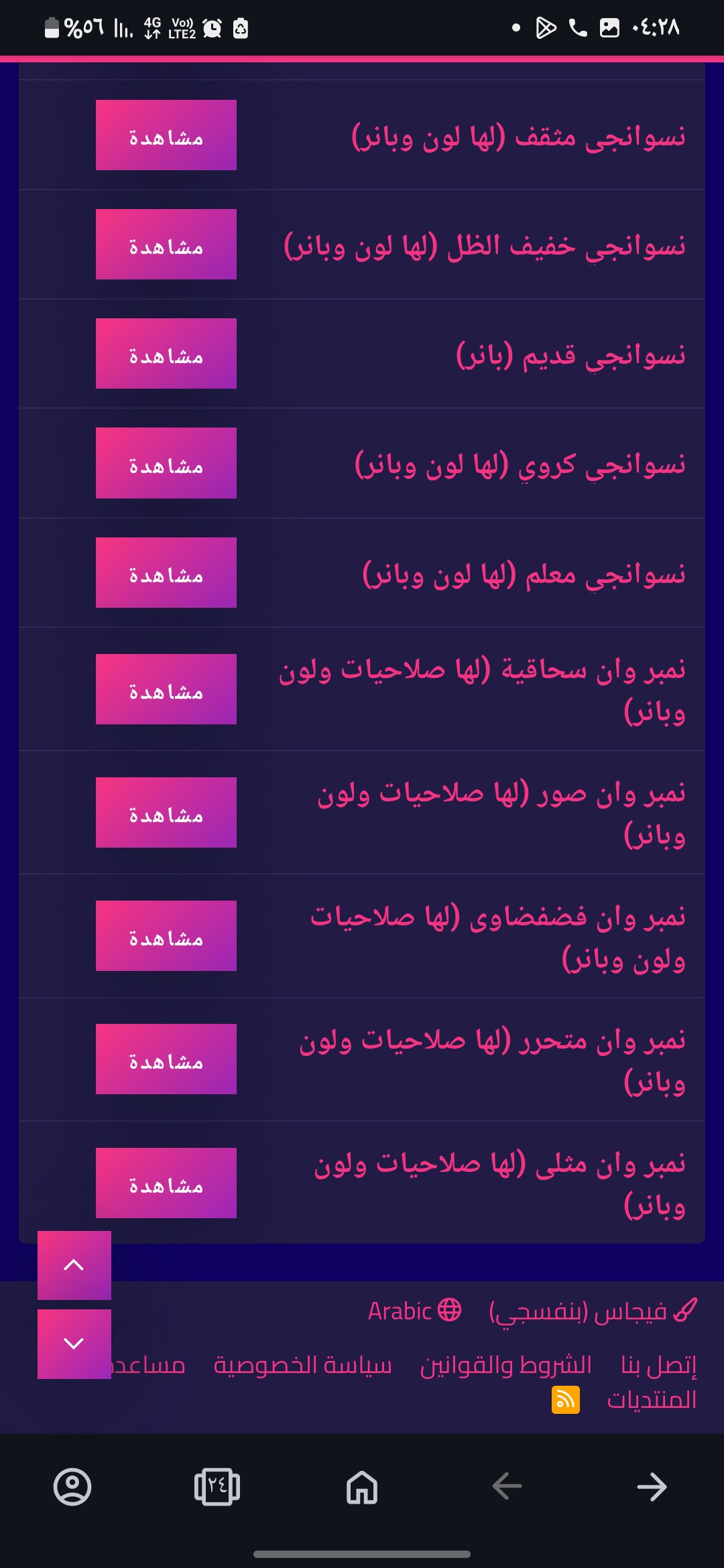Tap مشاهدة next to نسوانجي كروي
Image resolution: width=724 pixels, height=1568 pixels.
[166, 463]
